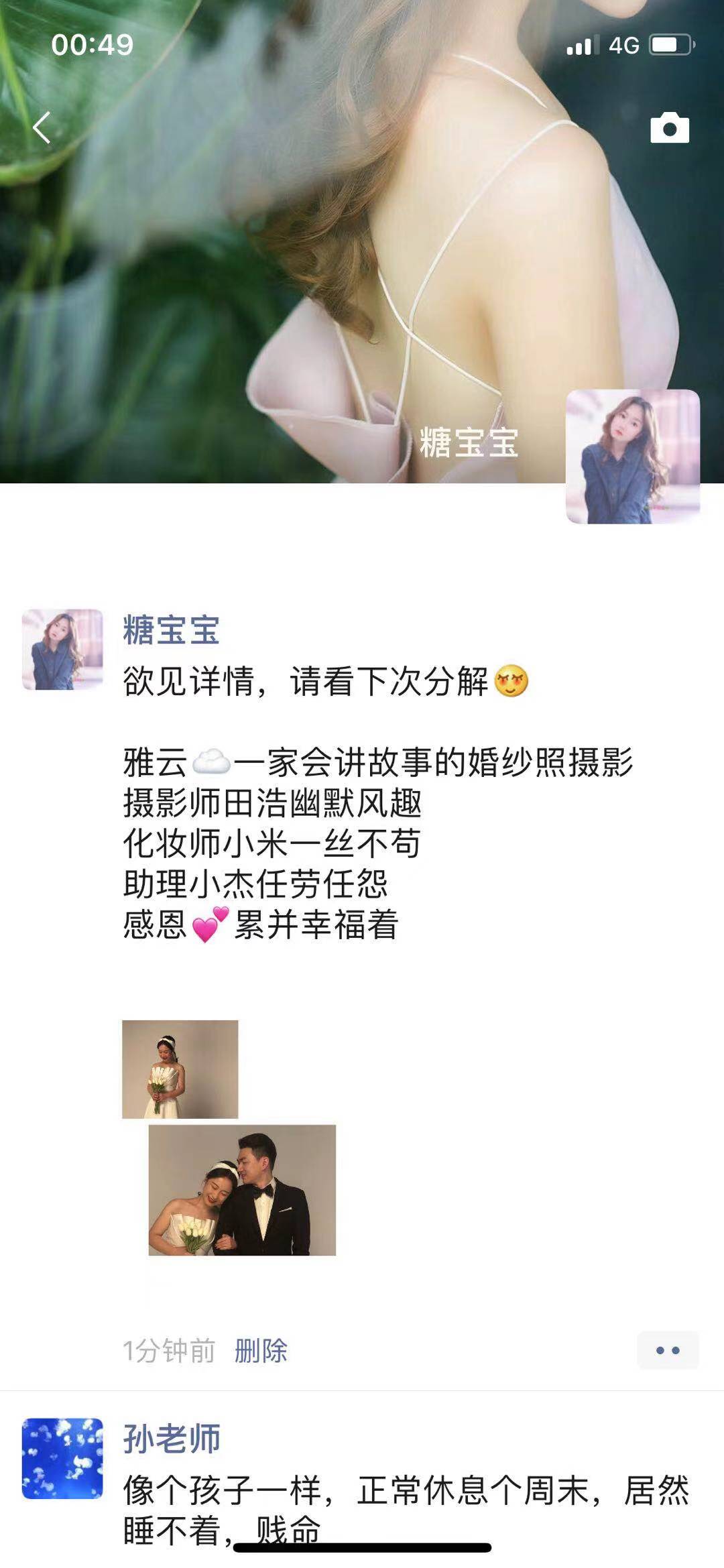
Task: Tap 孙老师's blue jellyfish avatar
Action: 62,1458
